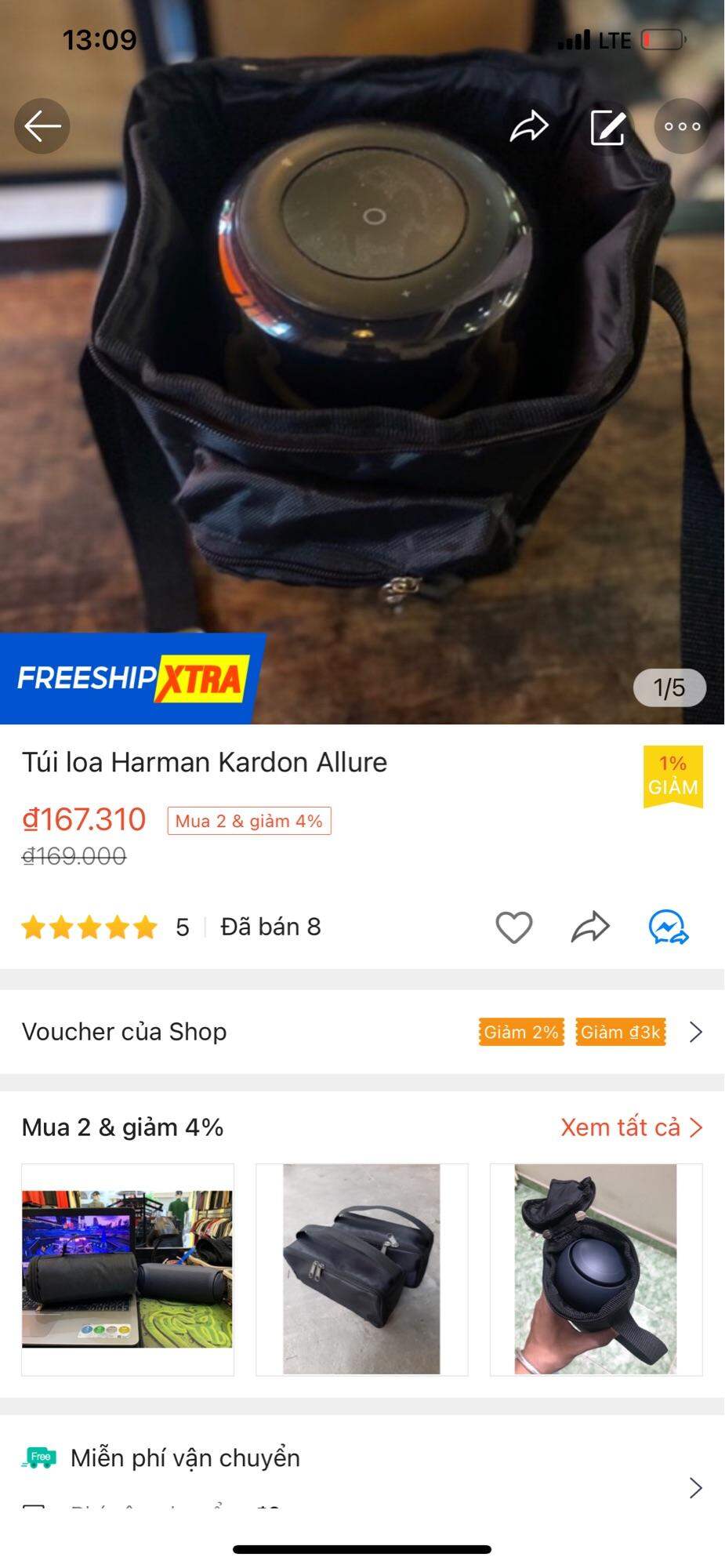Share product via top share arrow
This screenshot has height=1568, width=725.
click(529, 126)
